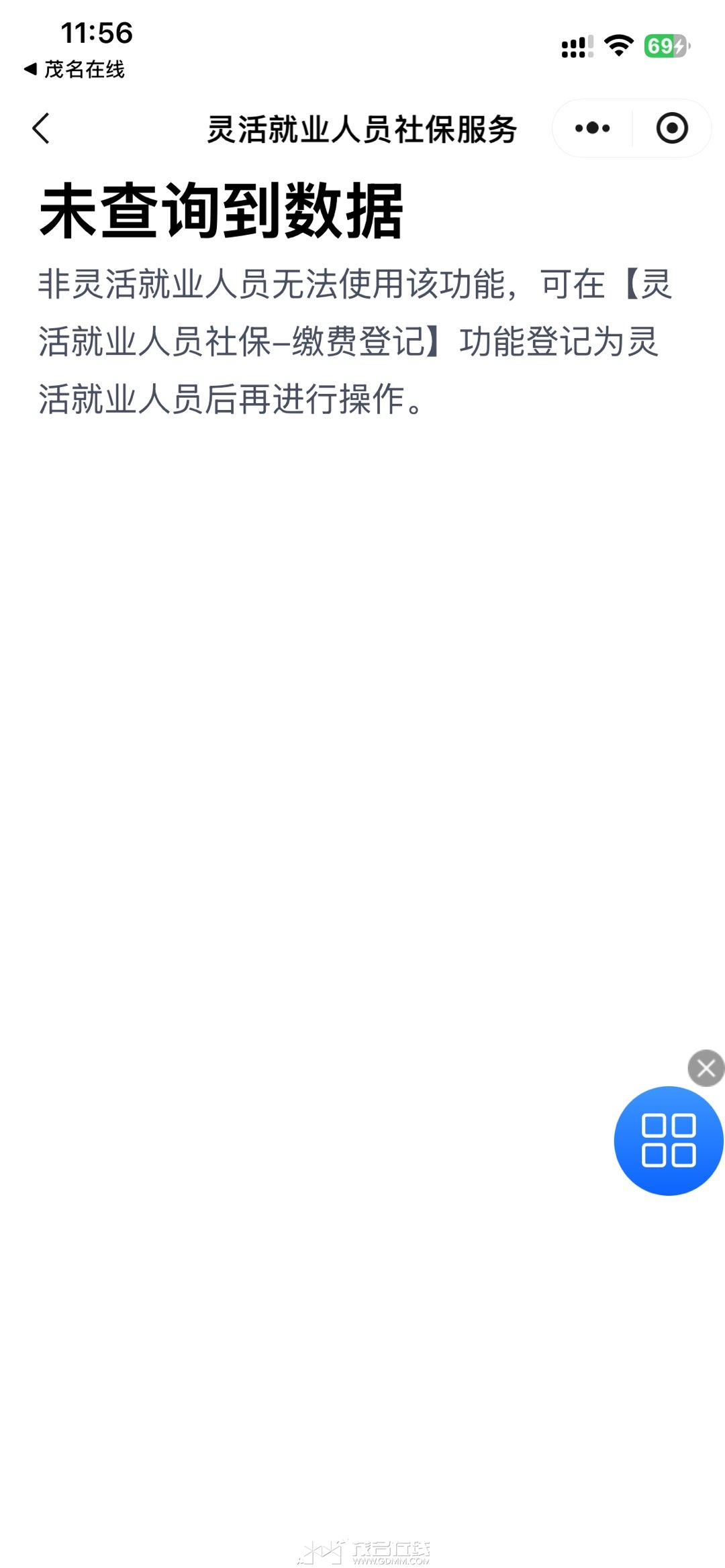Open the mini program three-dot menu

click(592, 128)
